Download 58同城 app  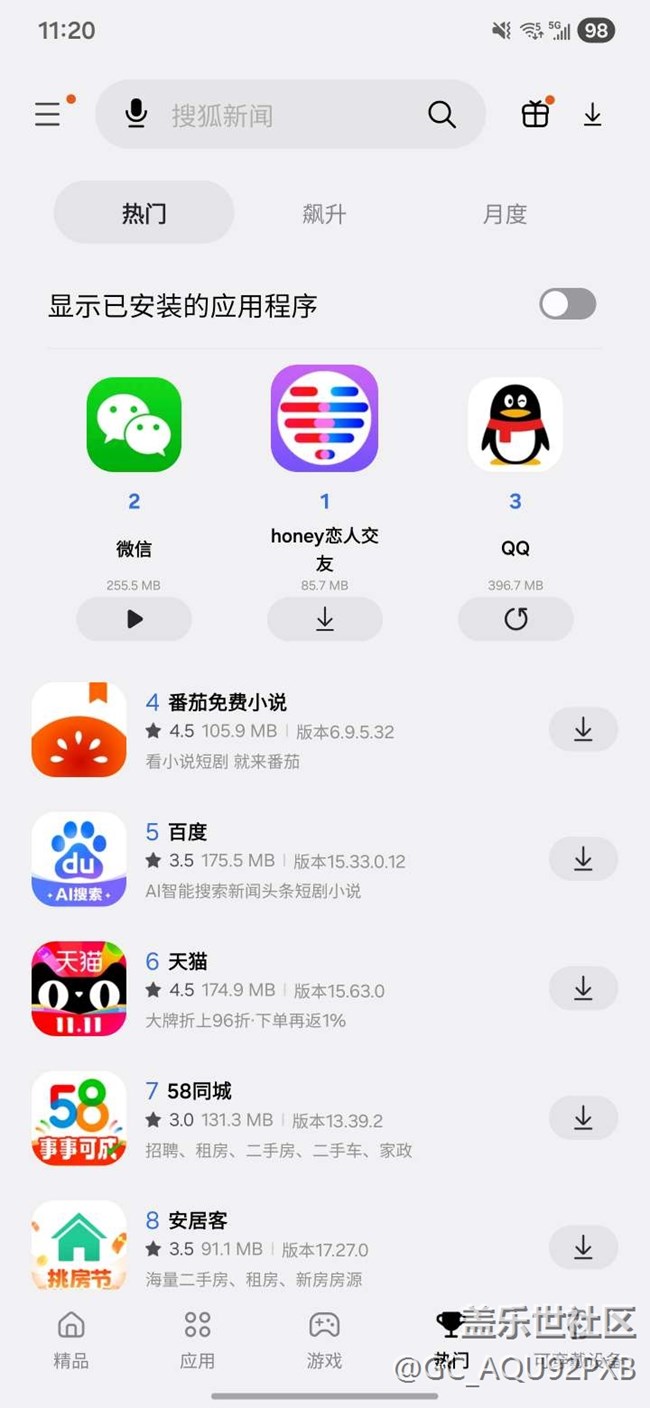[583, 1118]
